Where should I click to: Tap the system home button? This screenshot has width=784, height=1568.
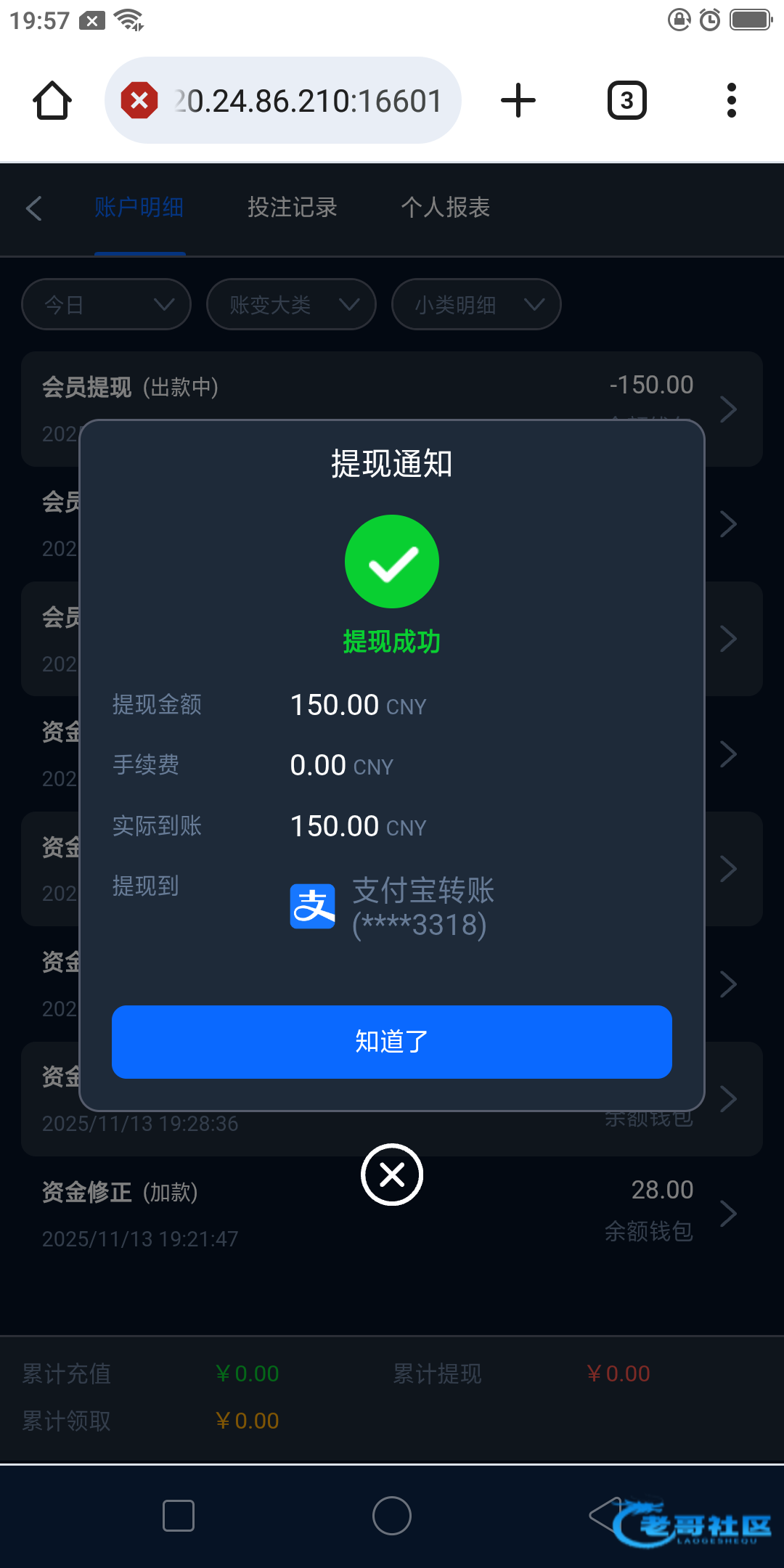[392, 1516]
